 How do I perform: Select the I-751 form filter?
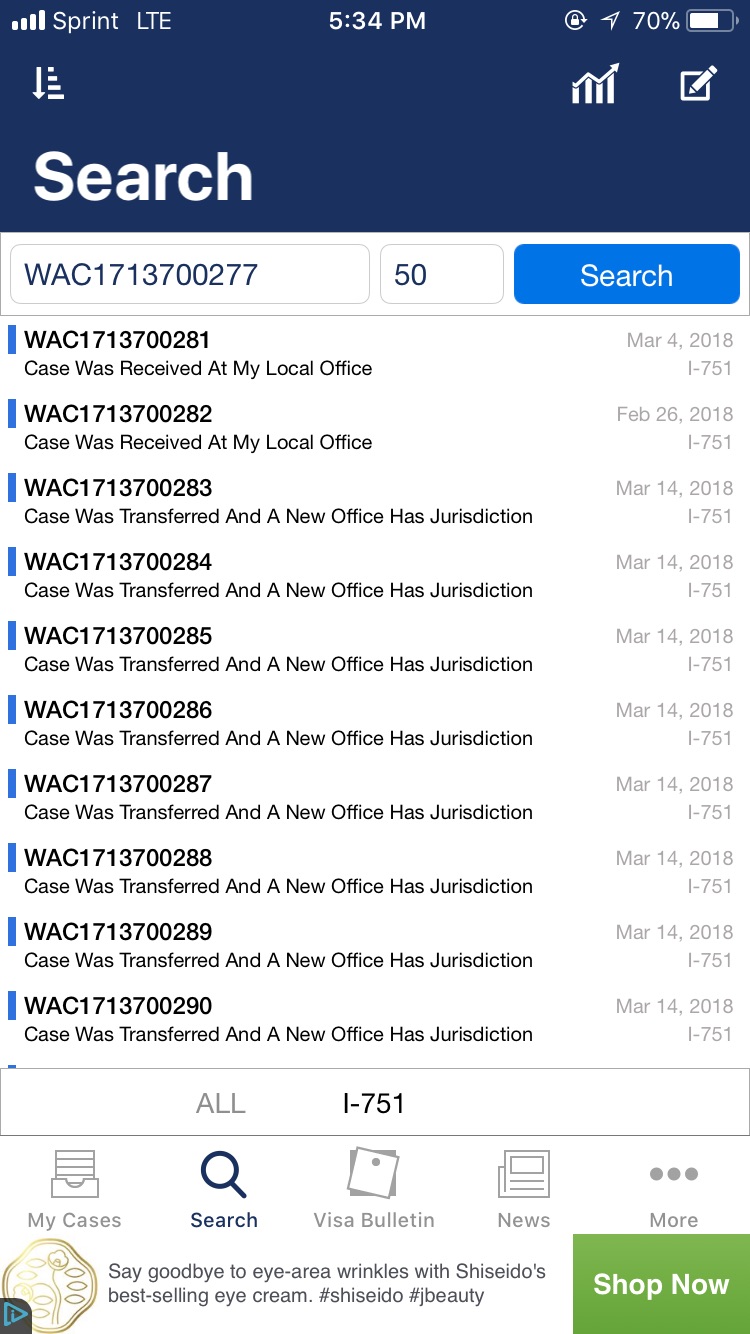pos(373,1104)
